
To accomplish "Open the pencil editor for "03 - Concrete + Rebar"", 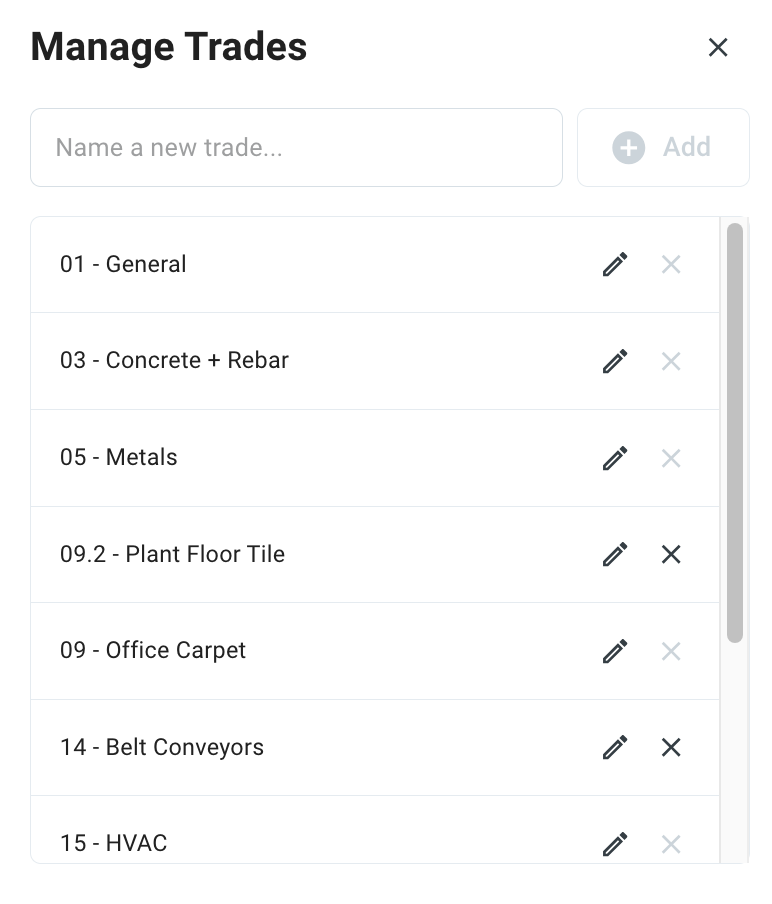I will (615, 360).
